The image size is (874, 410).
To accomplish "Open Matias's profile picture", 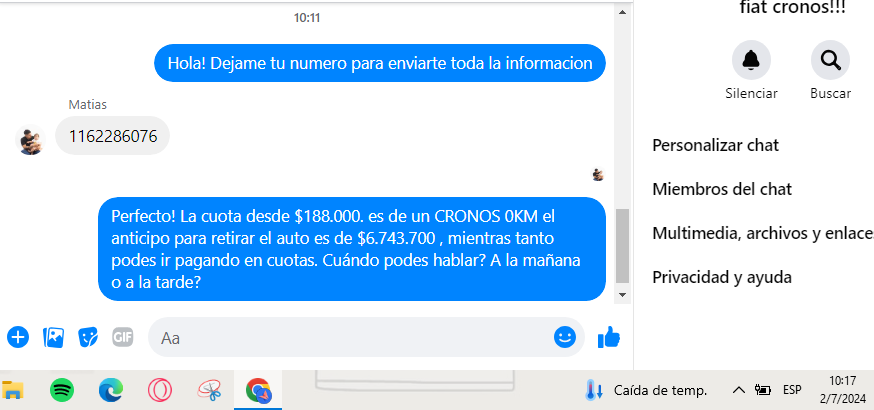I will 32,139.
